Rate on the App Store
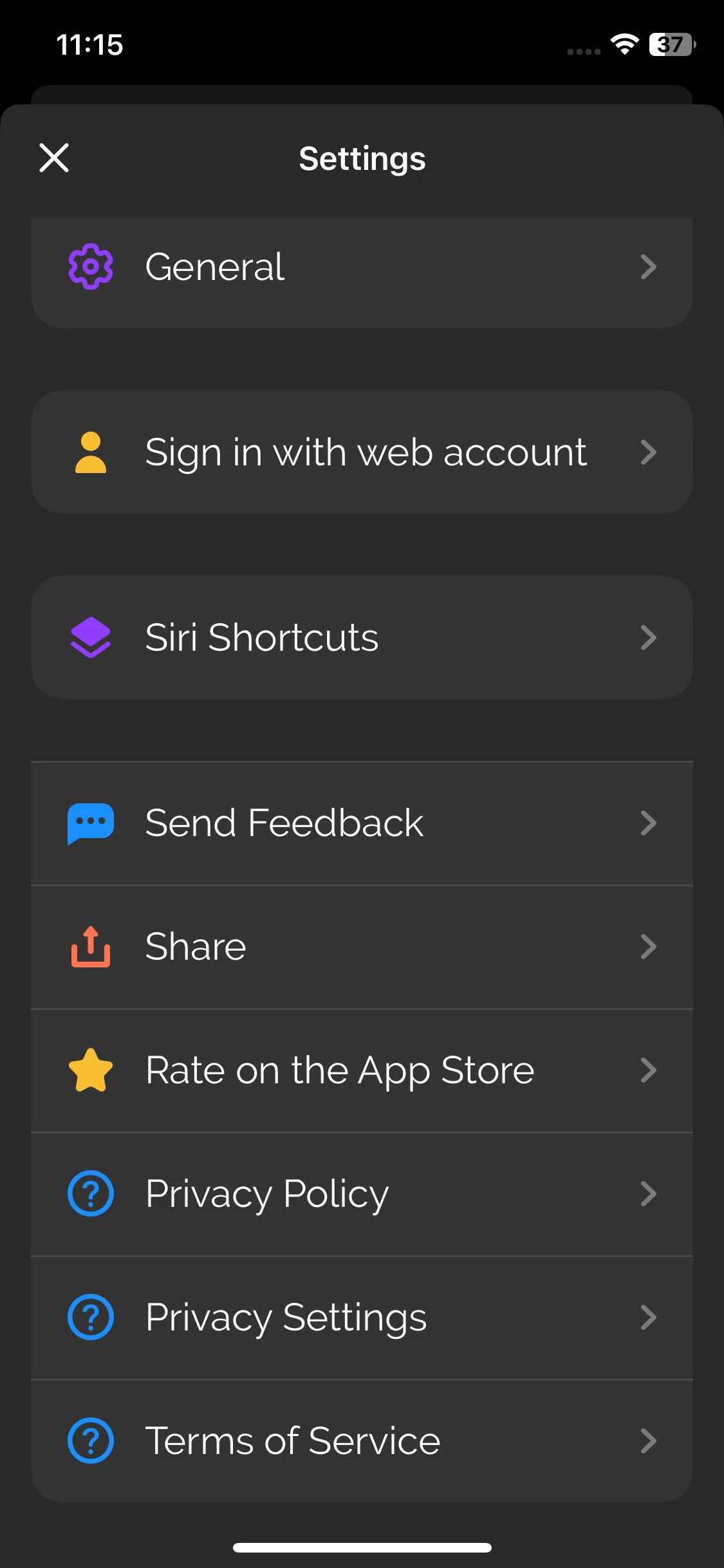The height and width of the screenshot is (1568, 724). (x=362, y=1070)
